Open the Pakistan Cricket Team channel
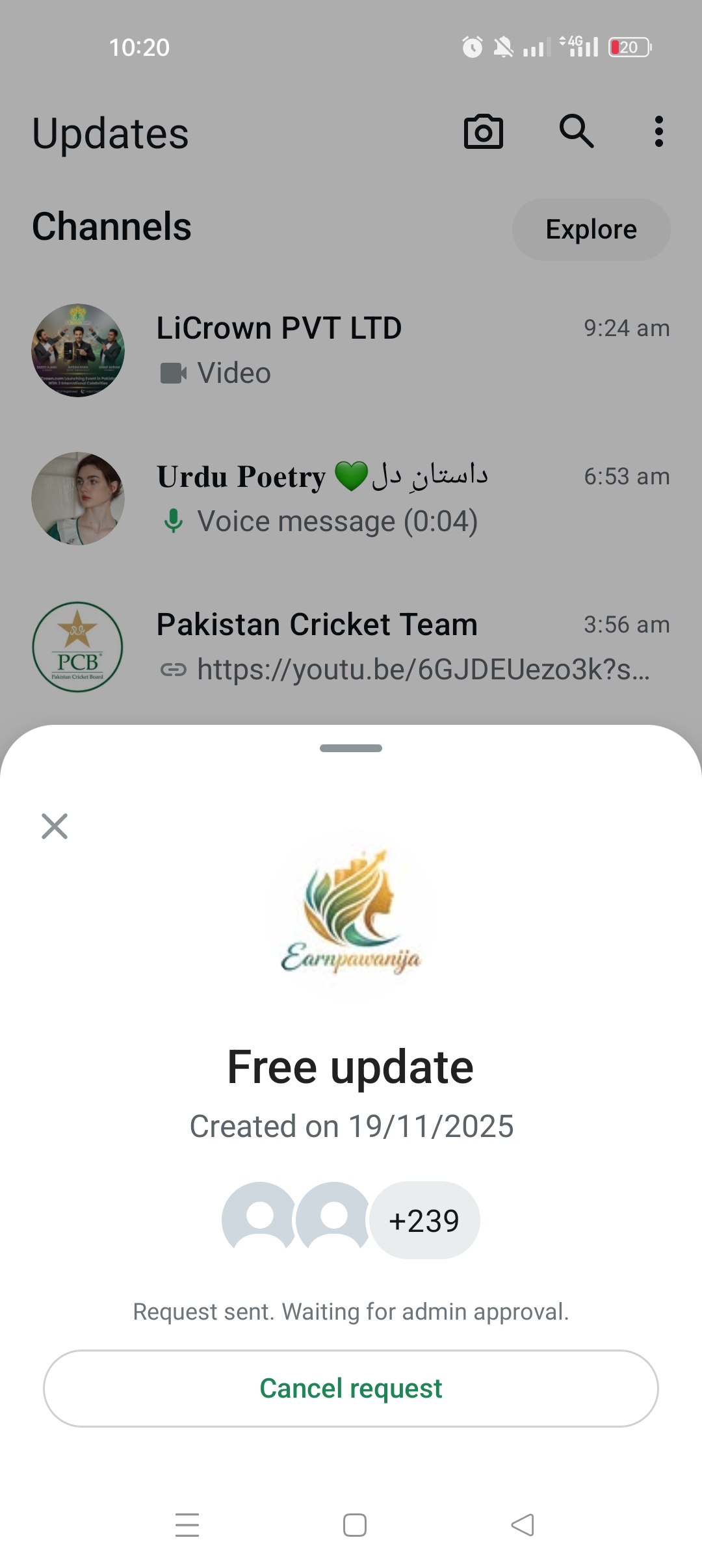702x1568 pixels. coord(351,646)
